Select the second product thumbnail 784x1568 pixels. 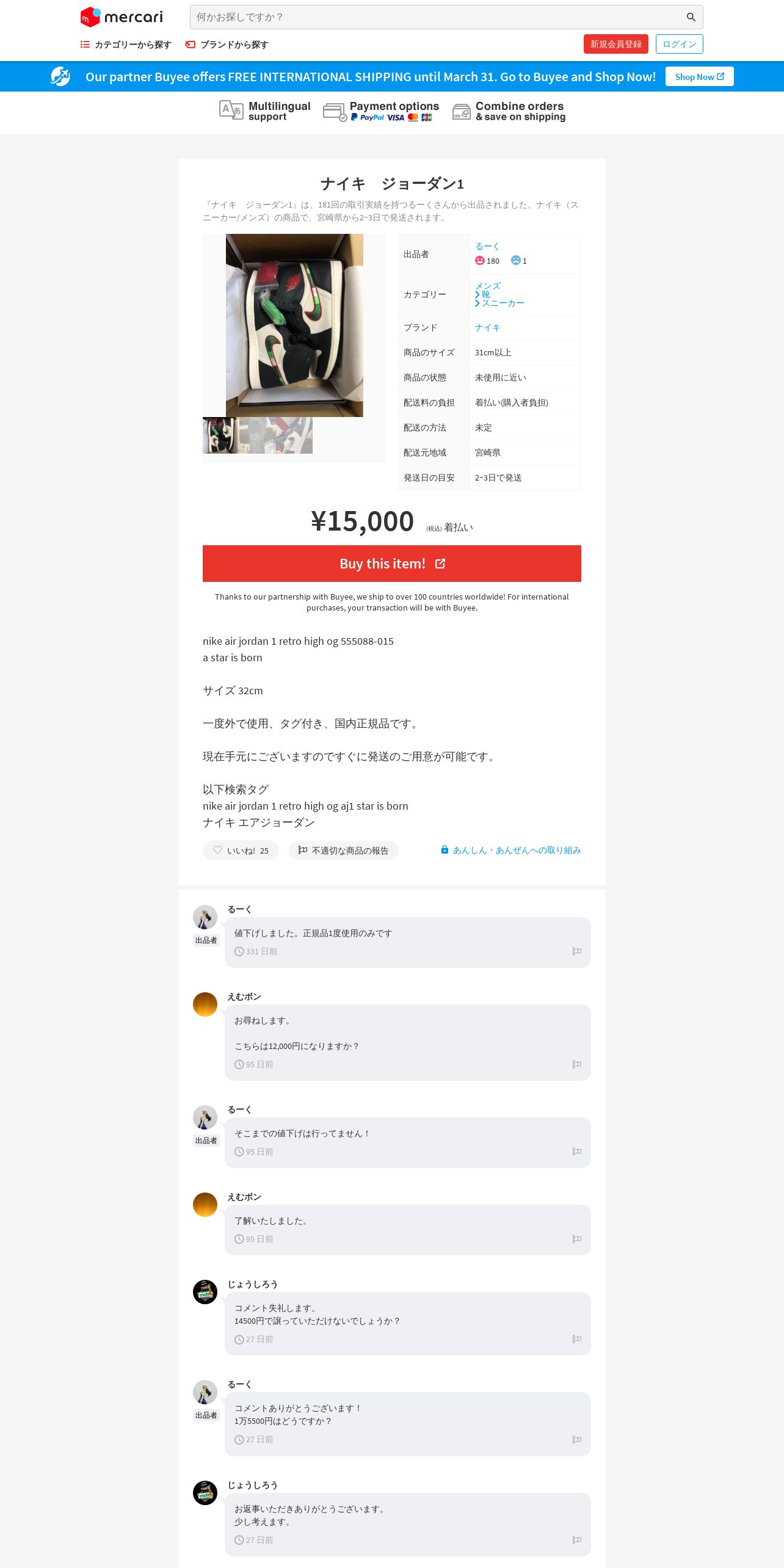click(258, 435)
